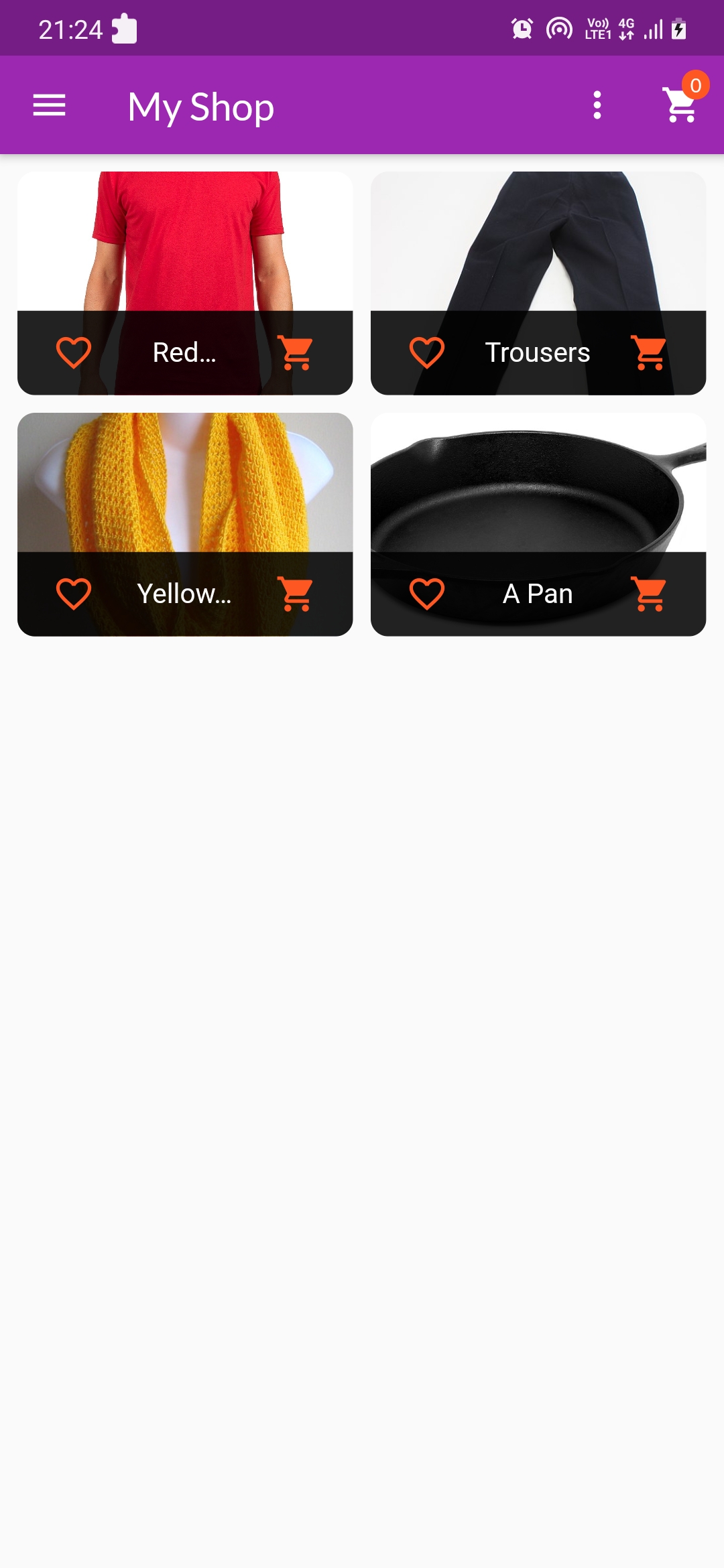Open the Red shirt product image
The image size is (724, 1568).
coord(185,241)
